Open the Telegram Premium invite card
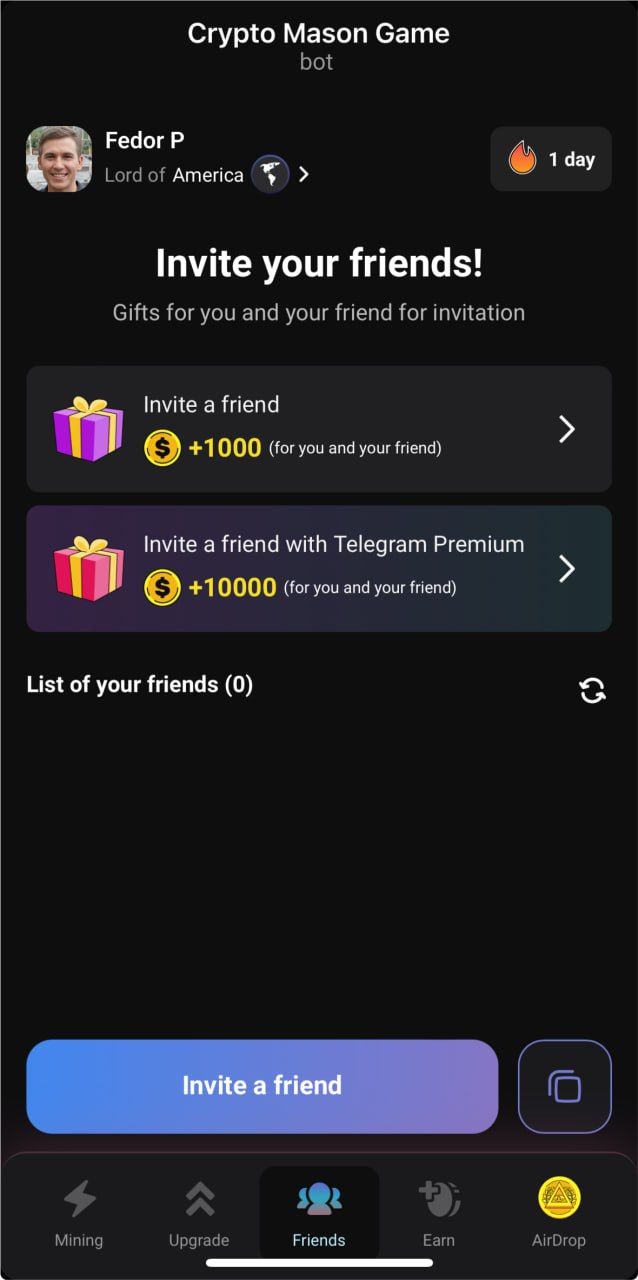Screen dimensions: 638x1280 (x=318, y=568)
